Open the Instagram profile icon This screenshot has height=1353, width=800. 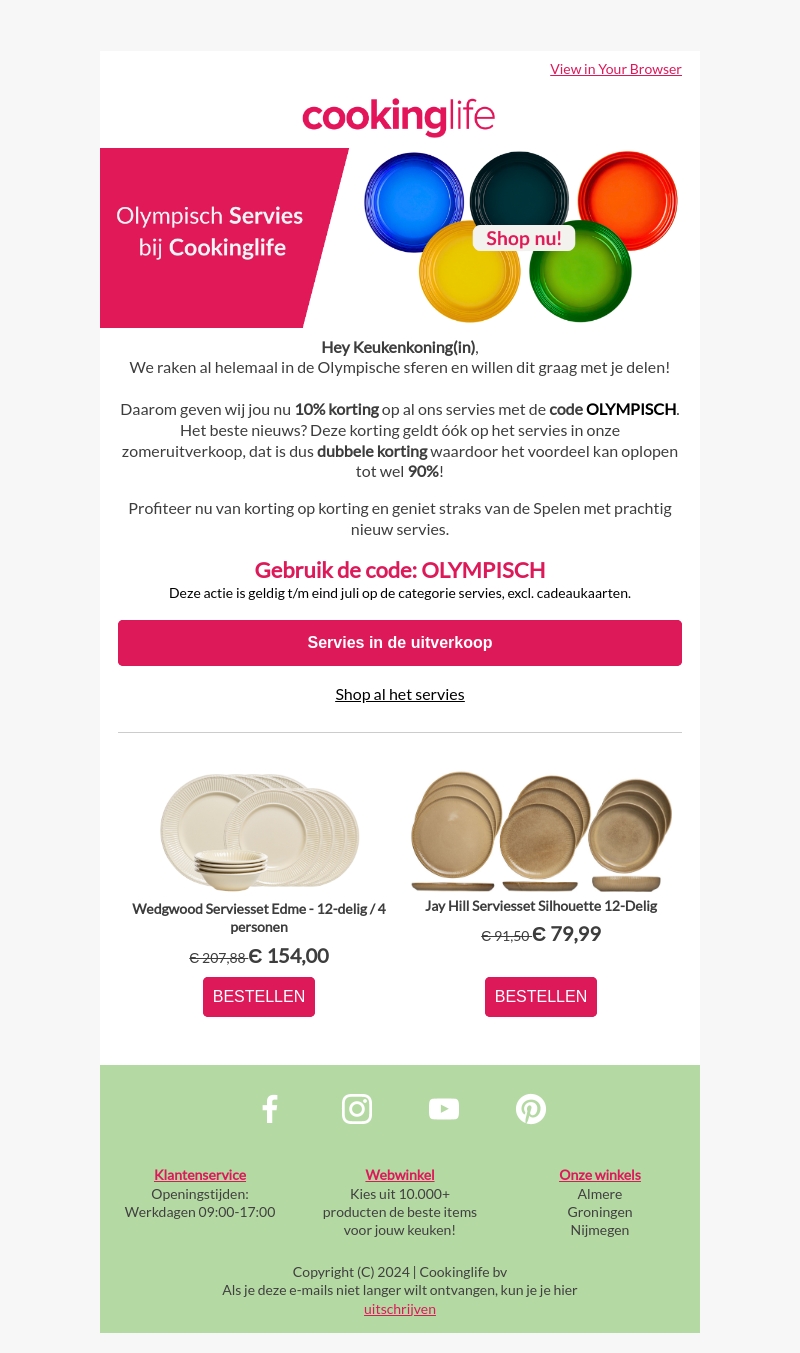click(357, 1109)
